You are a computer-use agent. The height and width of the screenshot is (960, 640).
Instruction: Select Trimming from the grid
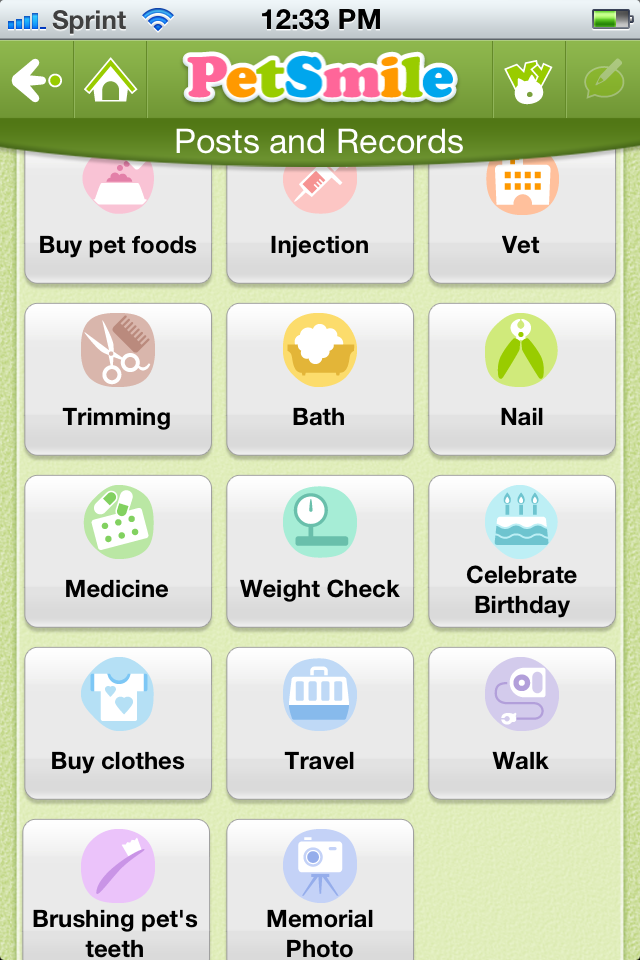118,380
